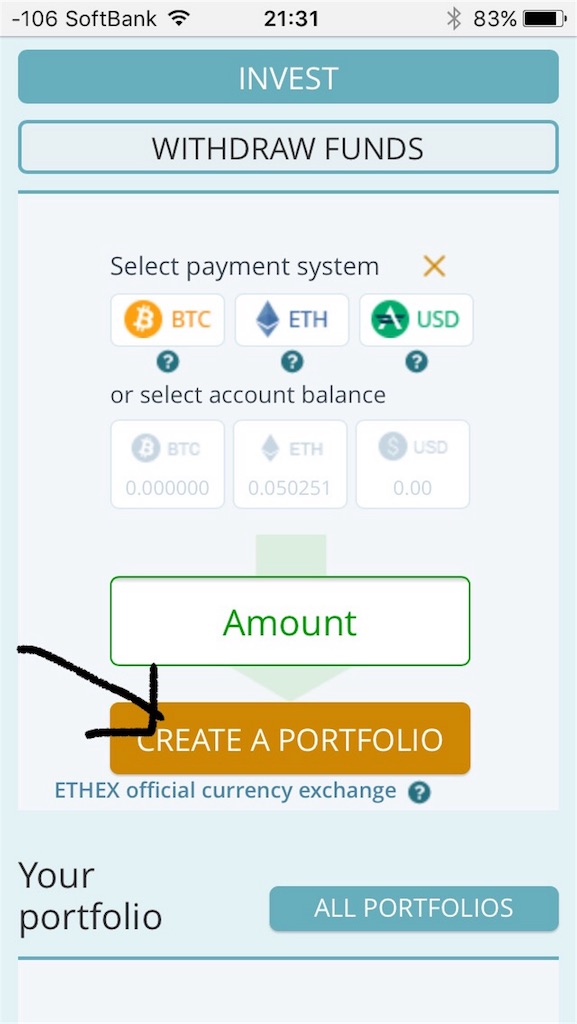Image resolution: width=577 pixels, height=1024 pixels.
Task: Open WITHDRAW FUNDS
Action: tap(288, 148)
